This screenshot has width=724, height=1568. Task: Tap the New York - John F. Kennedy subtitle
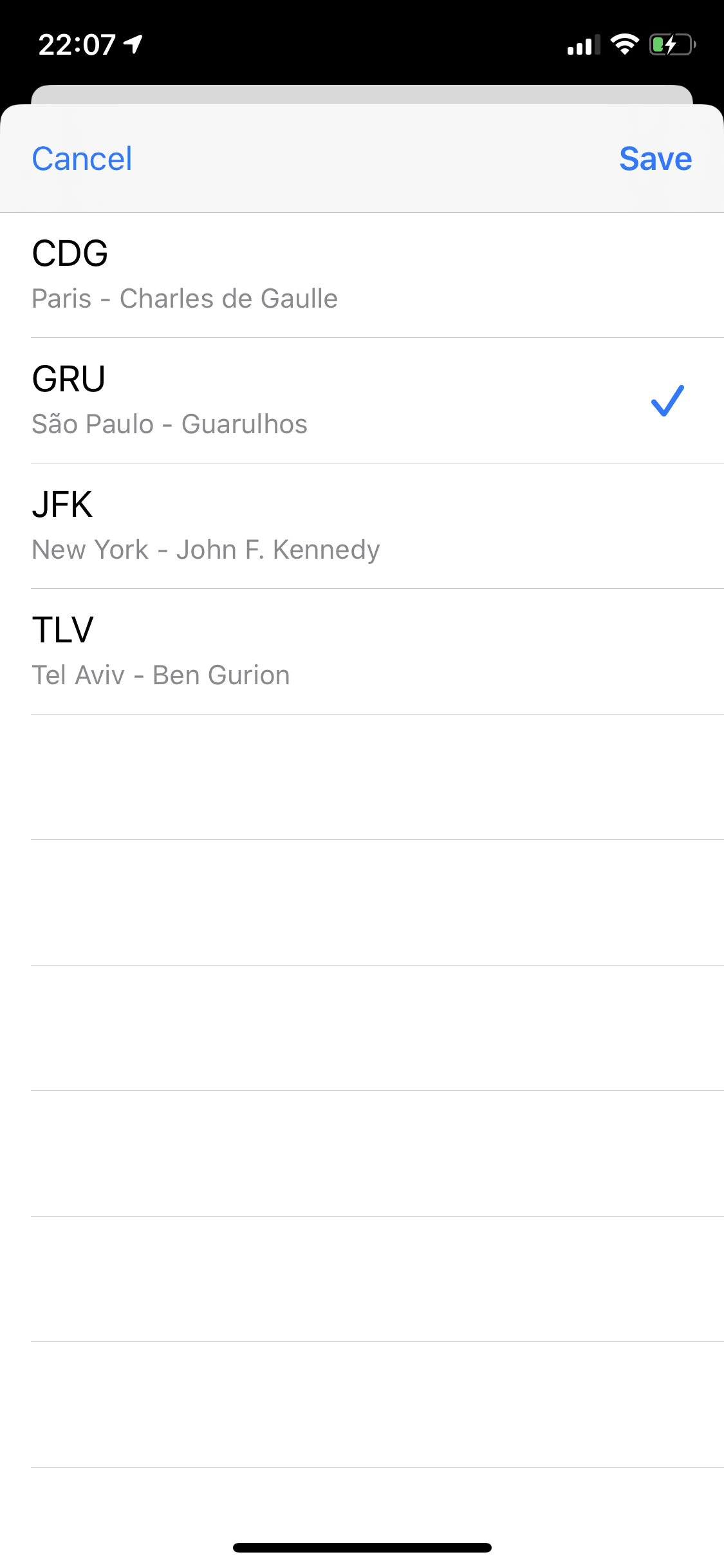point(207,549)
